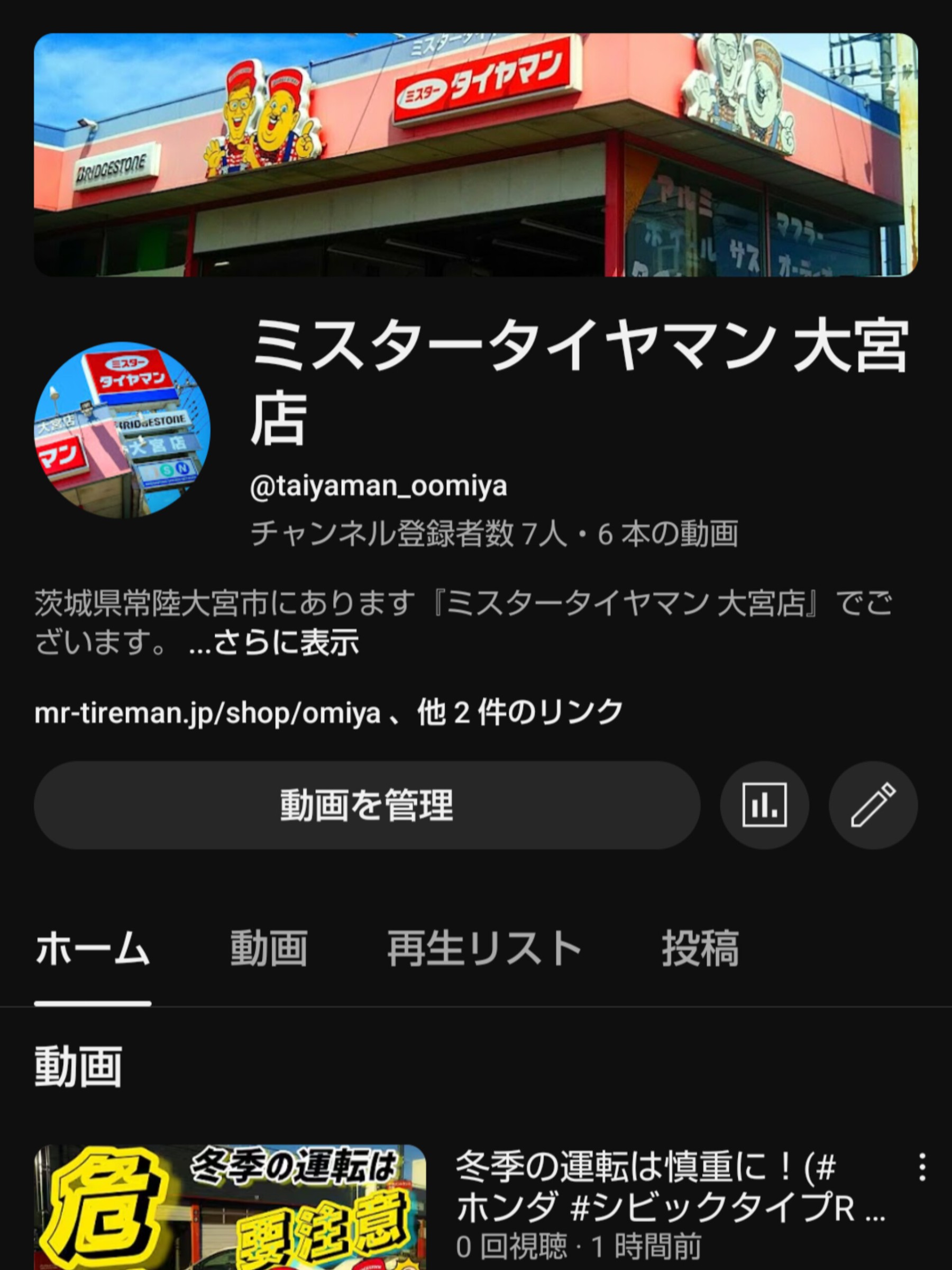Select the ホーム tab
Image resolution: width=952 pixels, height=1270 pixels.
pos(93,949)
